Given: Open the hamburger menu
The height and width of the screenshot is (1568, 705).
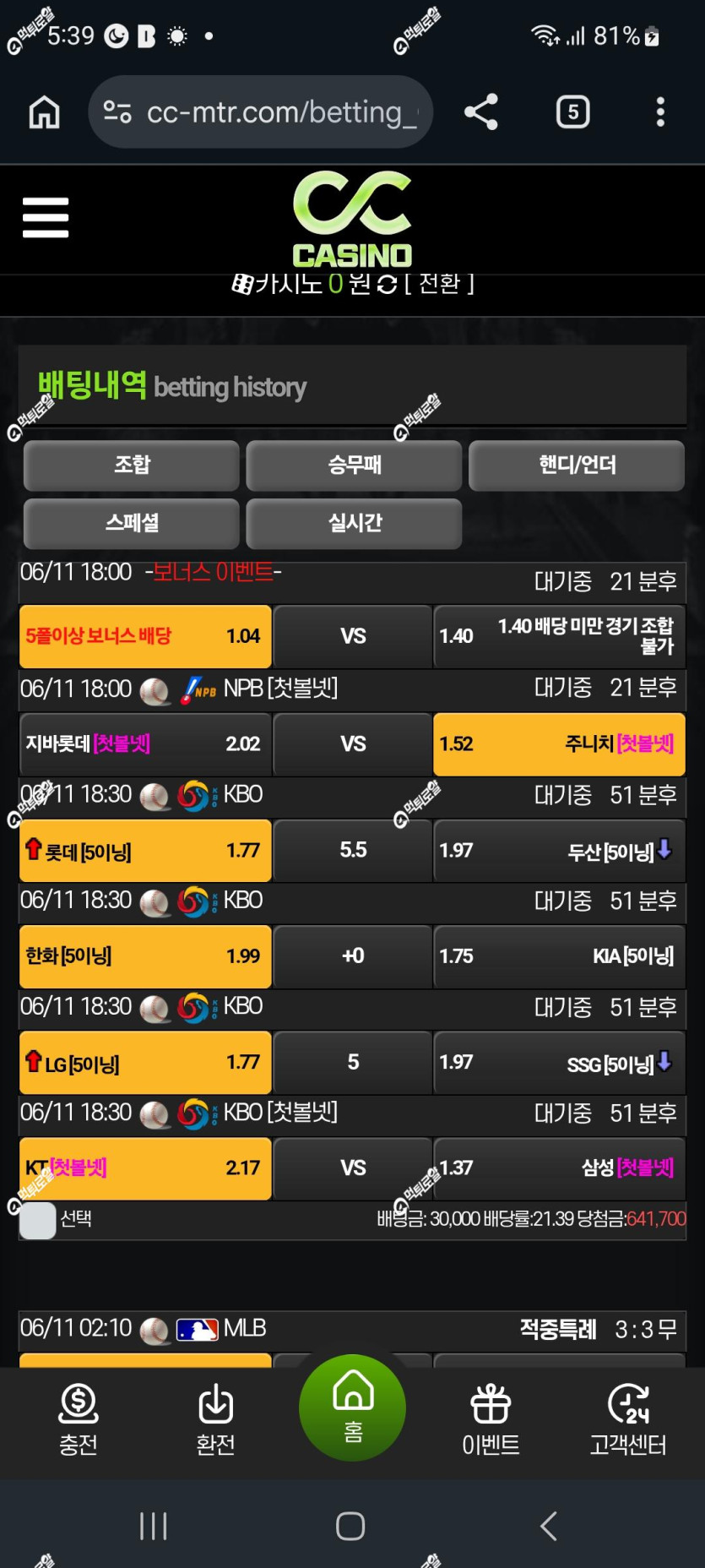Looking at the screenshot, I should click(46, 218).
